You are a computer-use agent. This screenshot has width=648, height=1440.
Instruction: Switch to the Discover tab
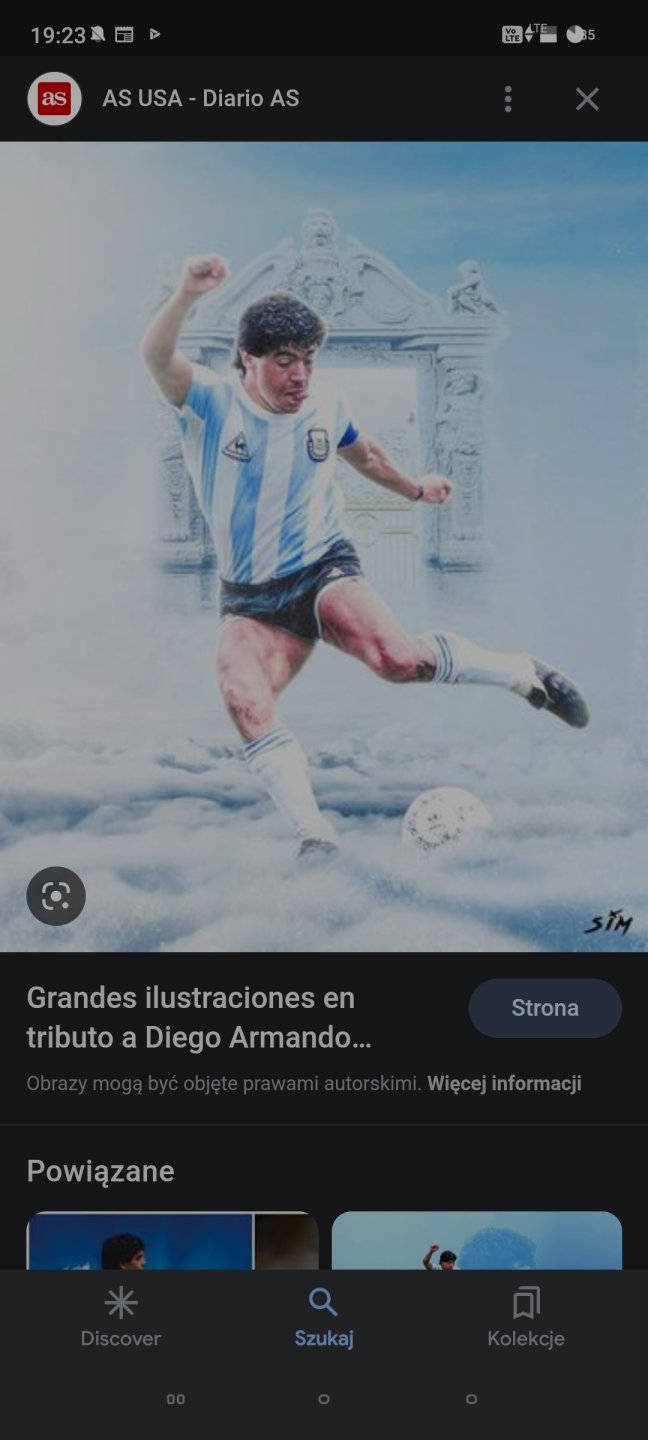pos(121,1317)
